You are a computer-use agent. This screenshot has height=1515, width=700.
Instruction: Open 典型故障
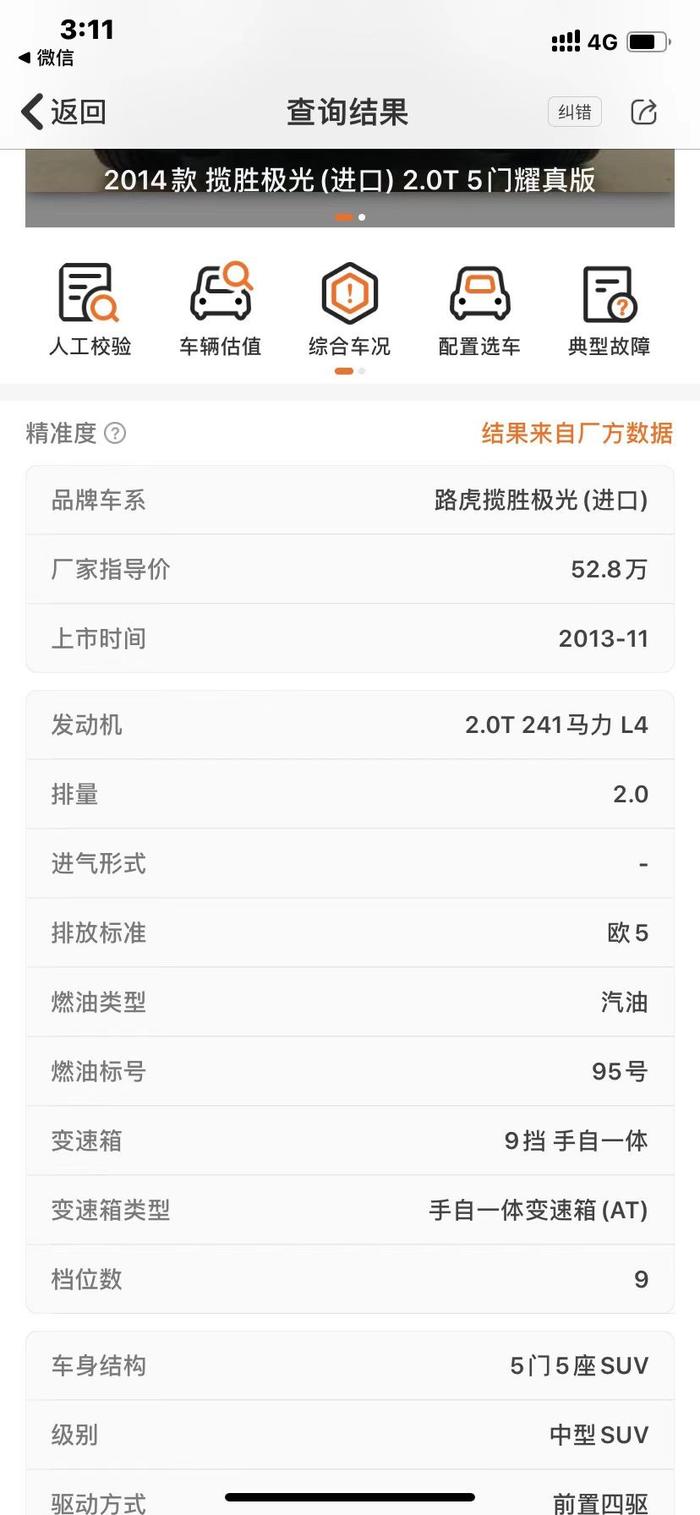[609, 310]
